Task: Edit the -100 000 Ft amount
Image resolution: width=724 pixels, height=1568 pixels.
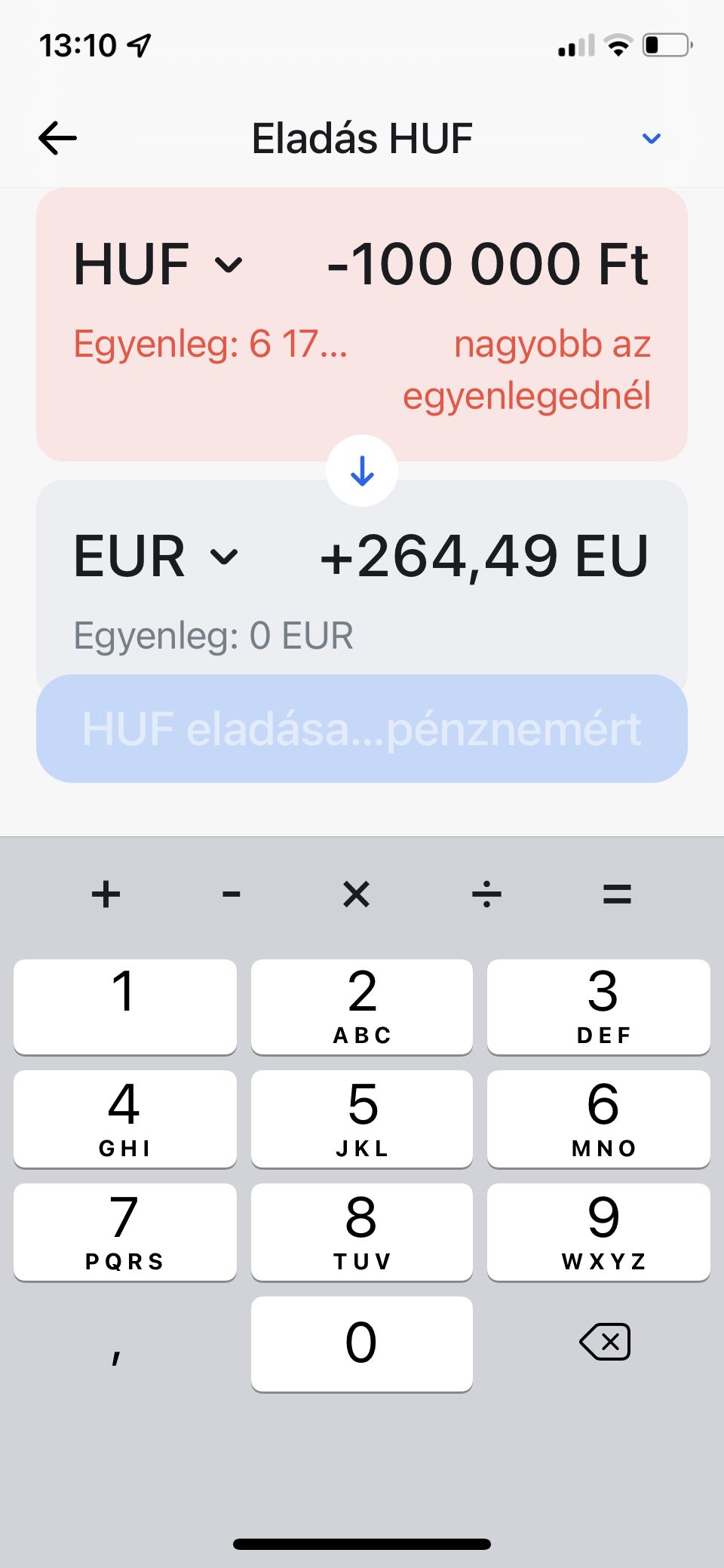Action: point(488,265)
